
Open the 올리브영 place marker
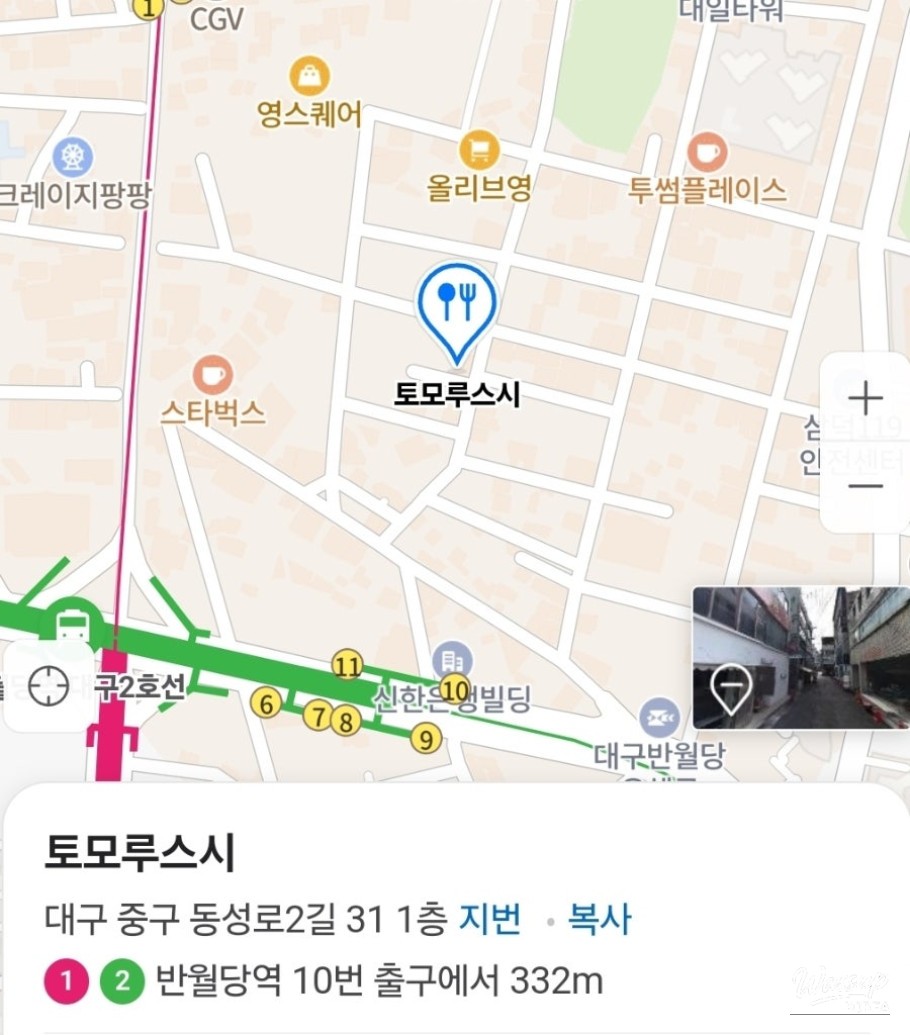click(x=479, y=151)
